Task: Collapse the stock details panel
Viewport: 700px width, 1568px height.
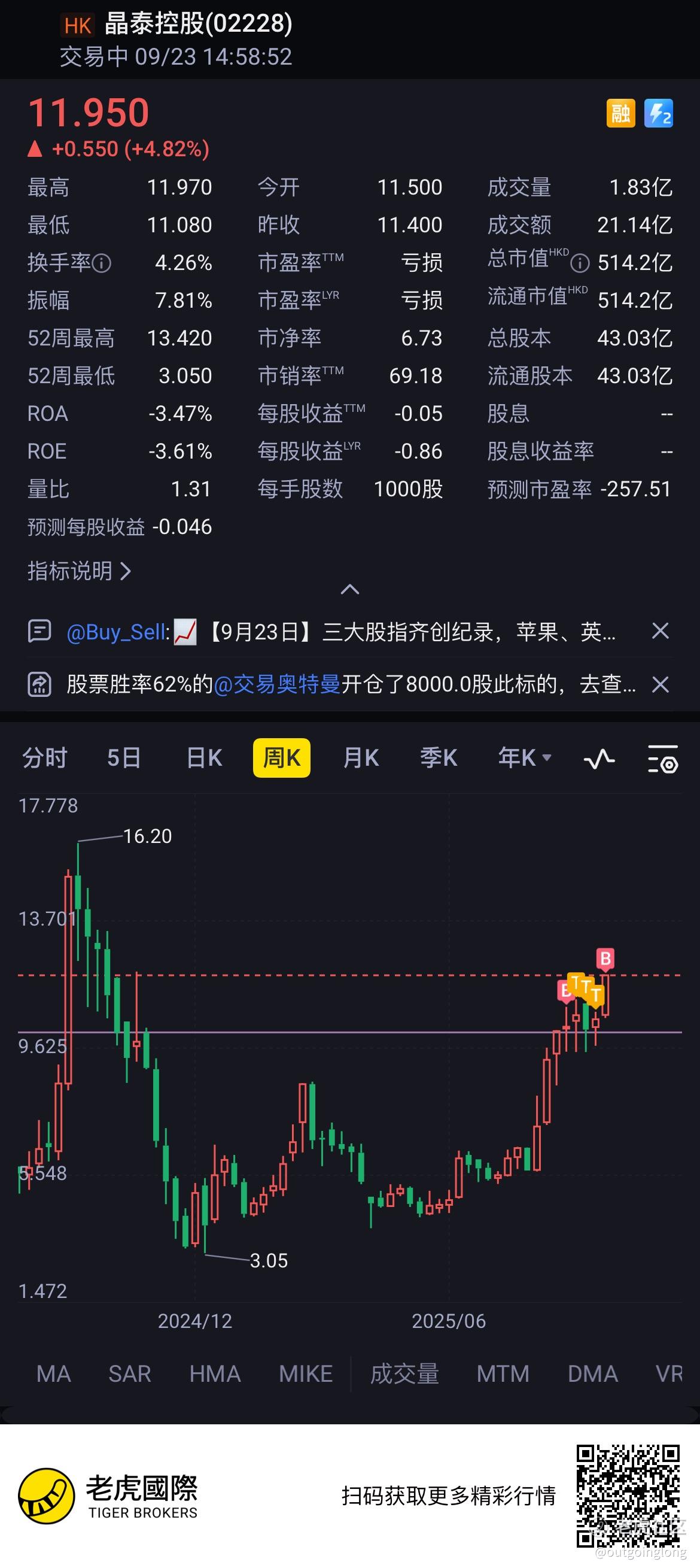Action: pyautogui.click(x=349, y=589)
